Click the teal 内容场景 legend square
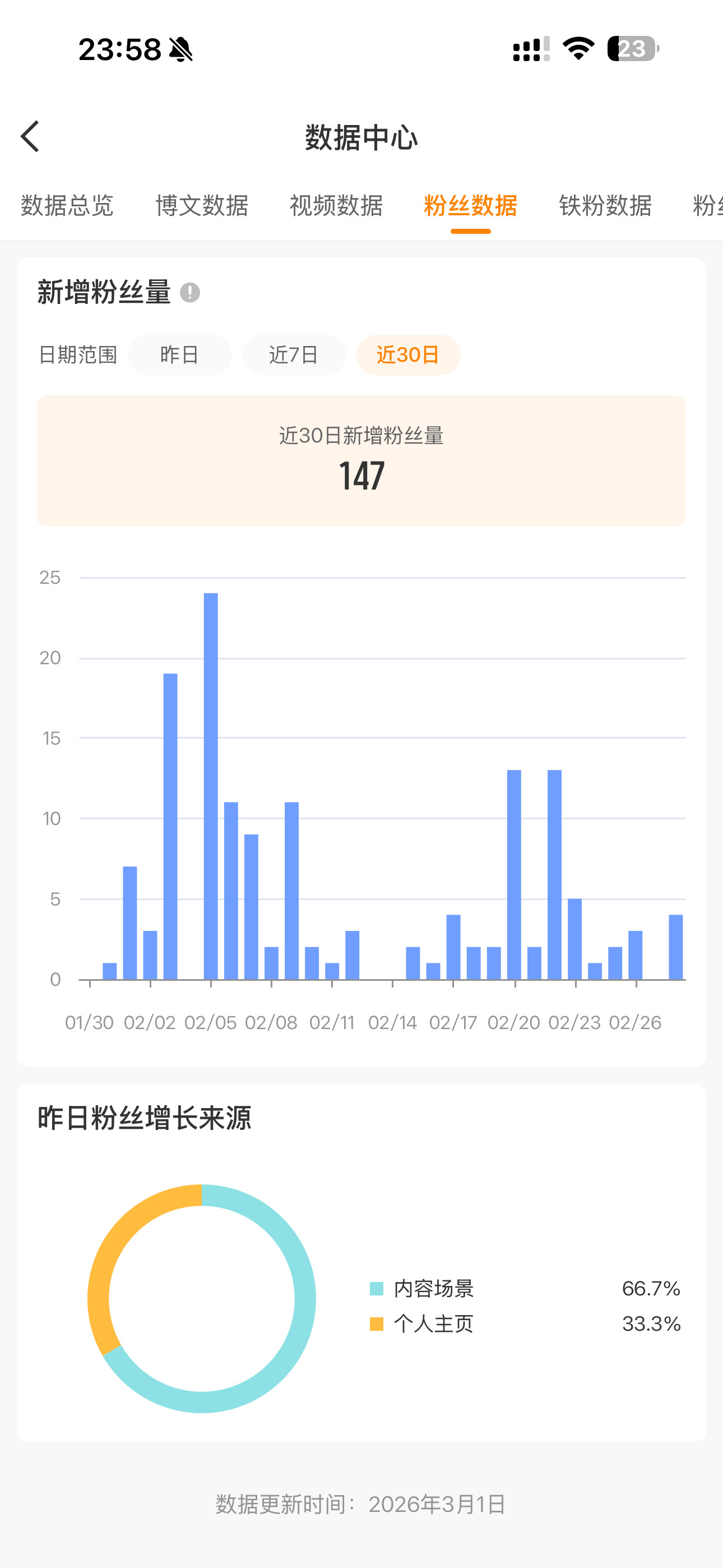 click(x=377, y=1289)
